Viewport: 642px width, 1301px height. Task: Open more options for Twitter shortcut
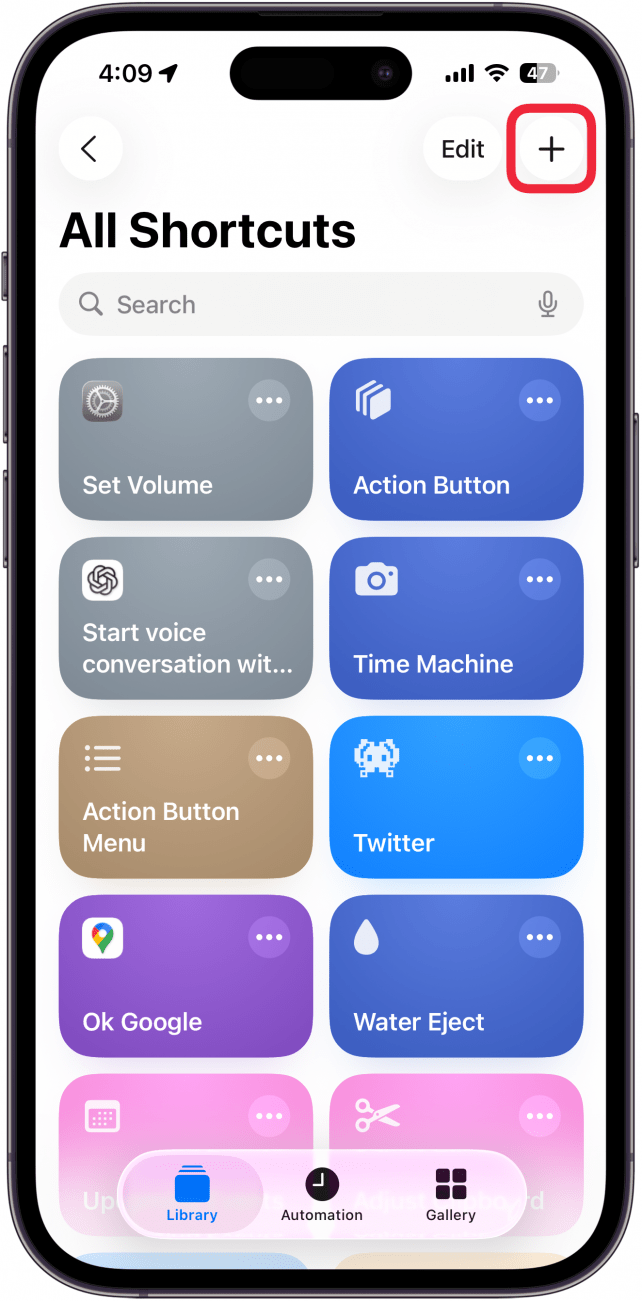click(x=539, y=758)
